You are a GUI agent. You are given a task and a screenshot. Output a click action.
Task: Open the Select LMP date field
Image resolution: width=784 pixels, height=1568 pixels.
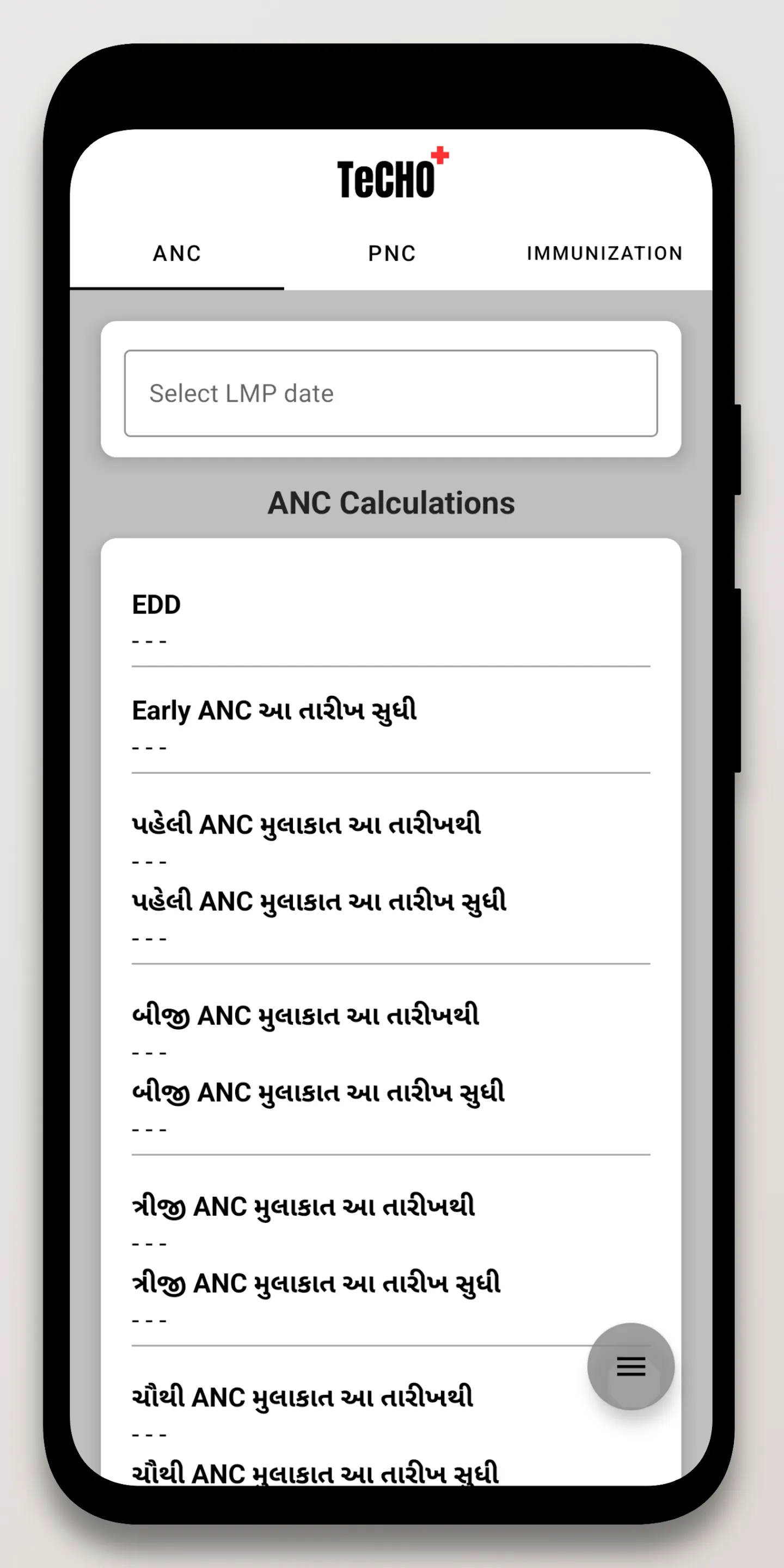click(391, 393)
